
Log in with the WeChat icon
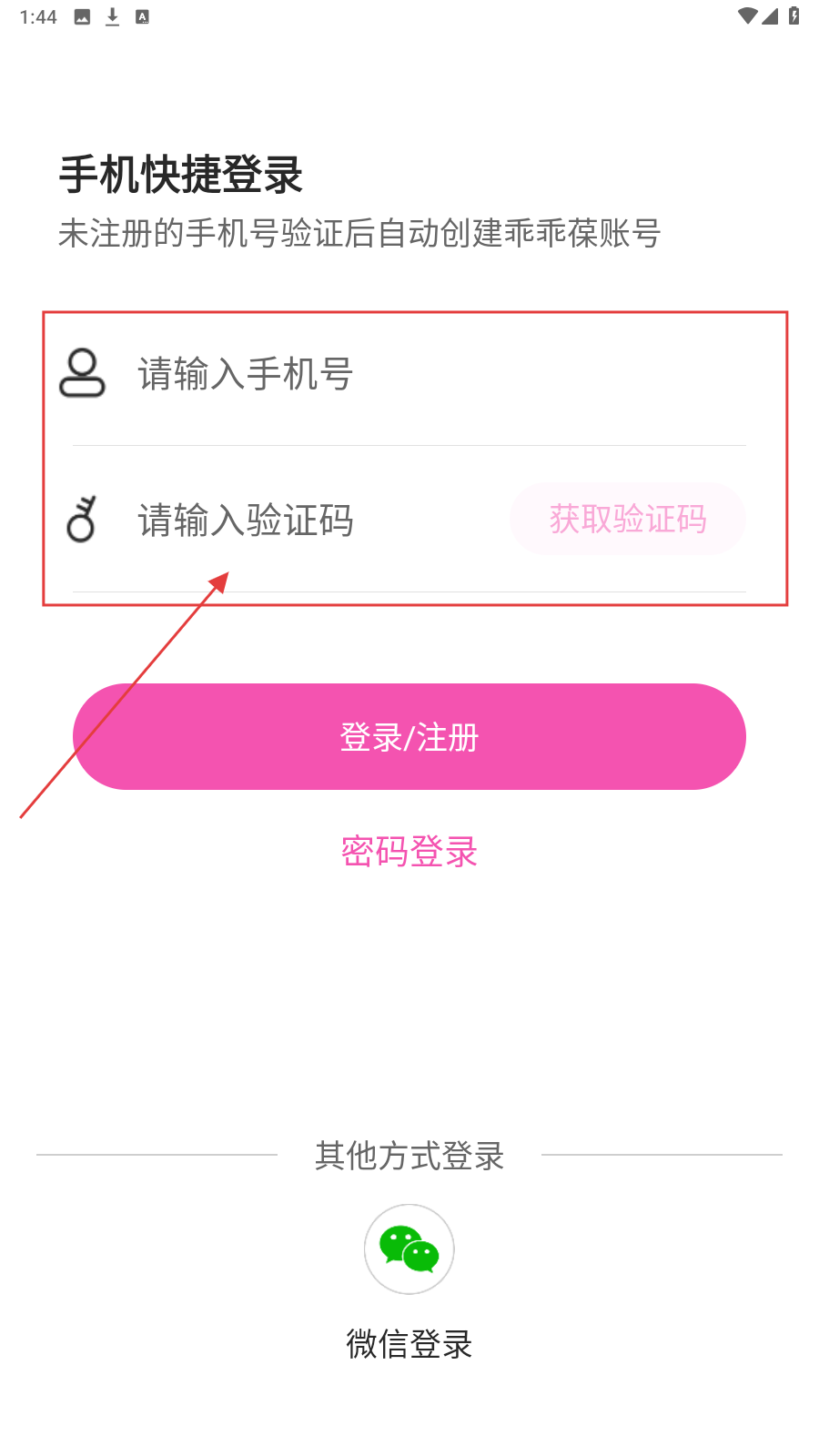click(x=409, y=1249)
